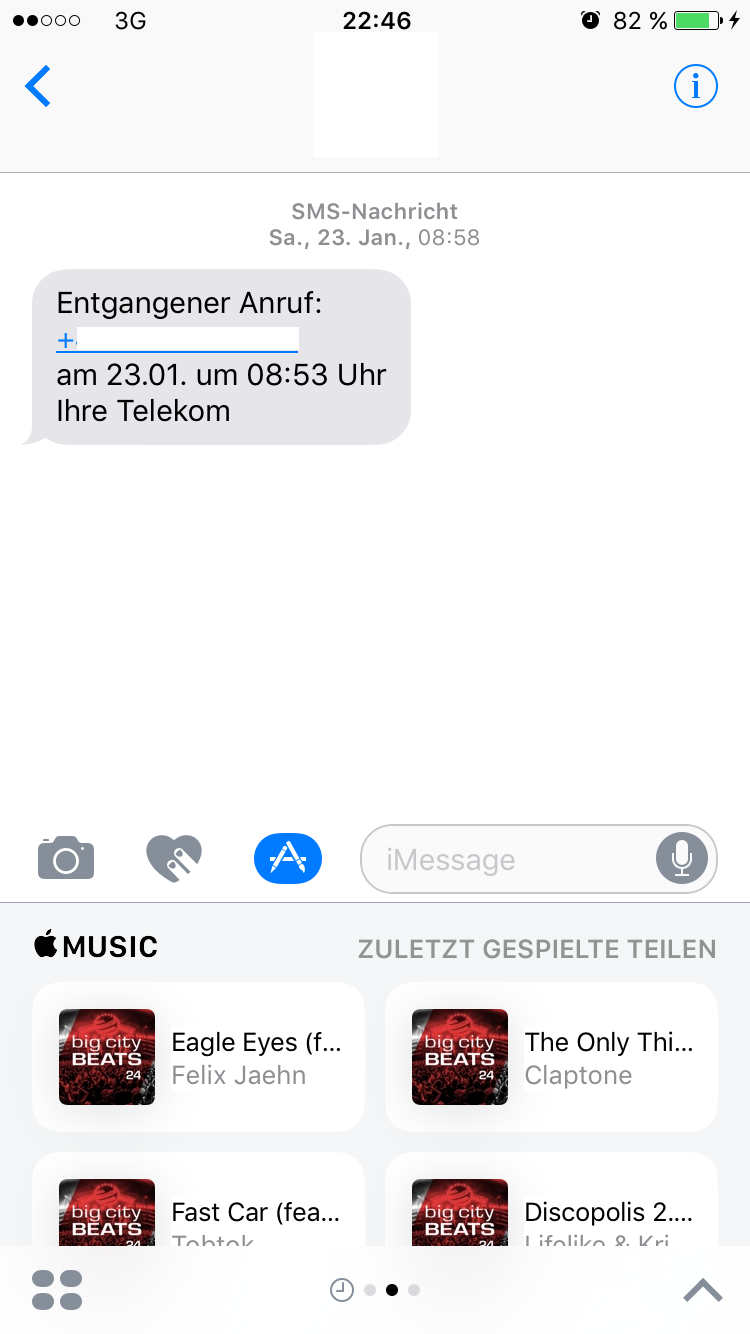Select the Fast Car song card
This screenshot has height=1334, width=750.
click(x=198, y=1199)
